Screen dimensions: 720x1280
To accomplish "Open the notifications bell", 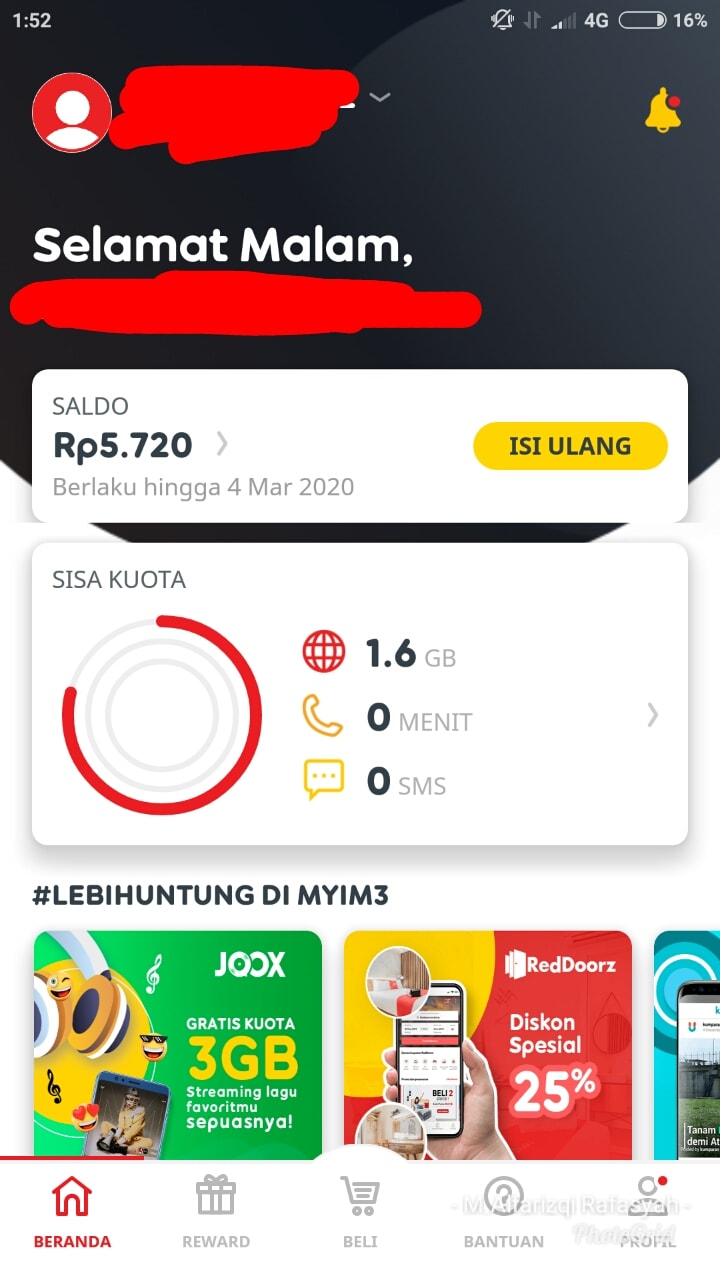I will tap(662, 110).
